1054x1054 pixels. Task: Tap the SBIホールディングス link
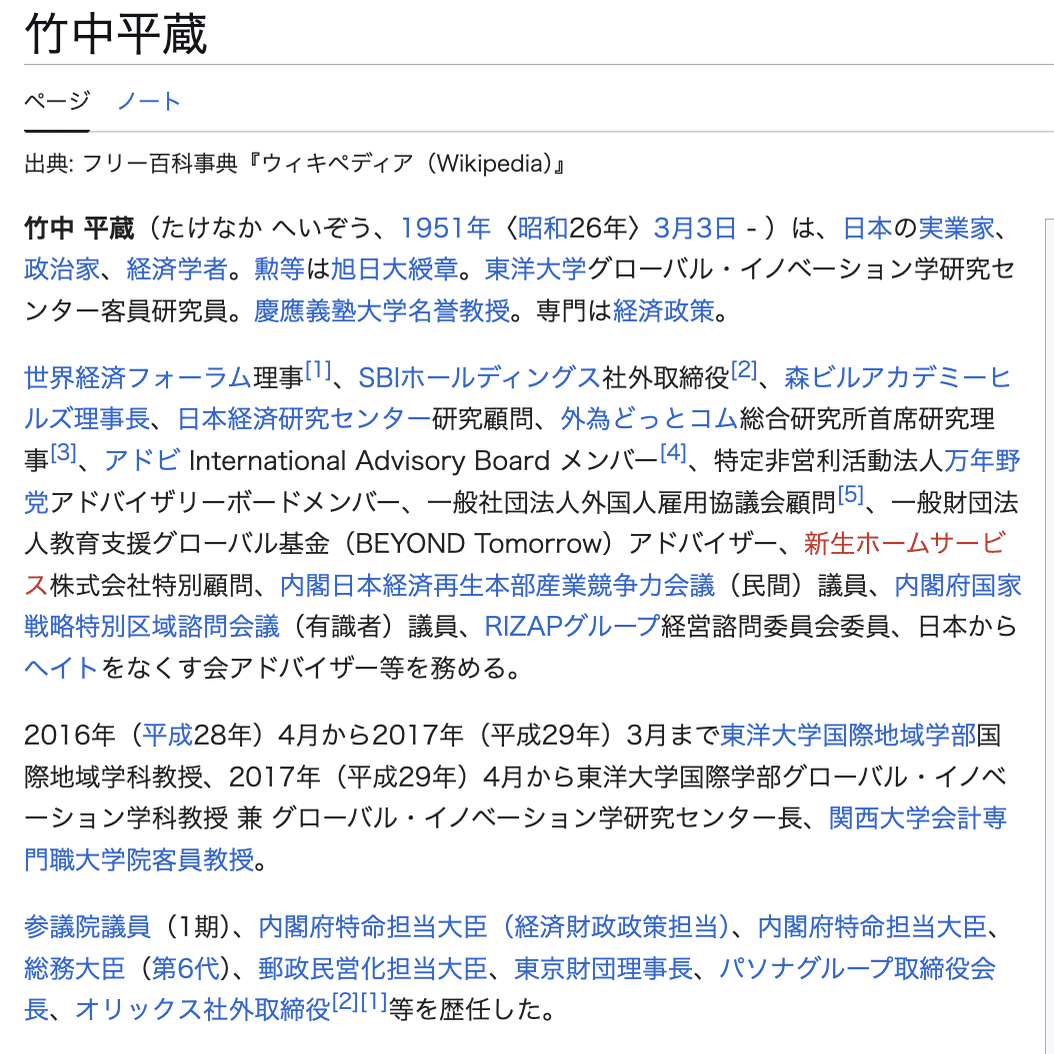tap(478, 377)
